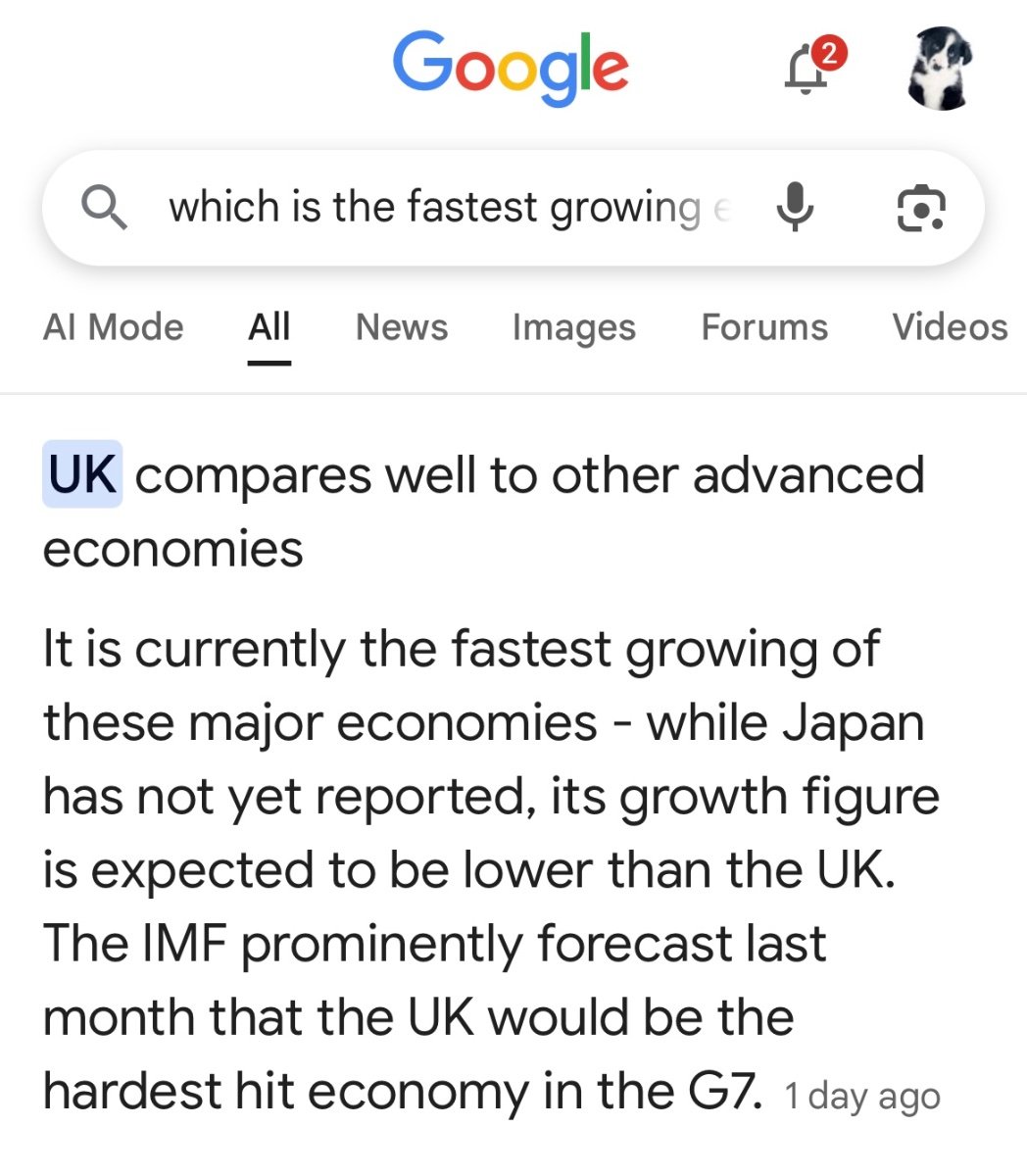Tap the Google logo to go home

[511, 68]
